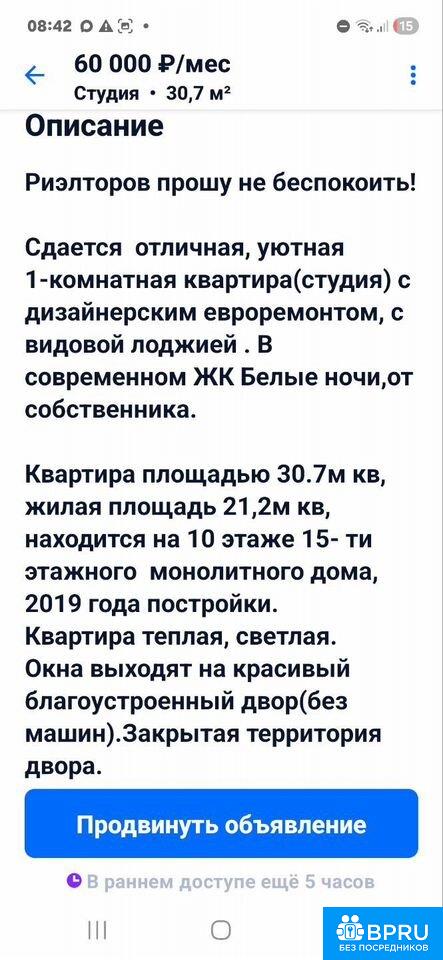Tap the Продвинуть объявление button
443x960 pixels.
[x=221, y=823]
